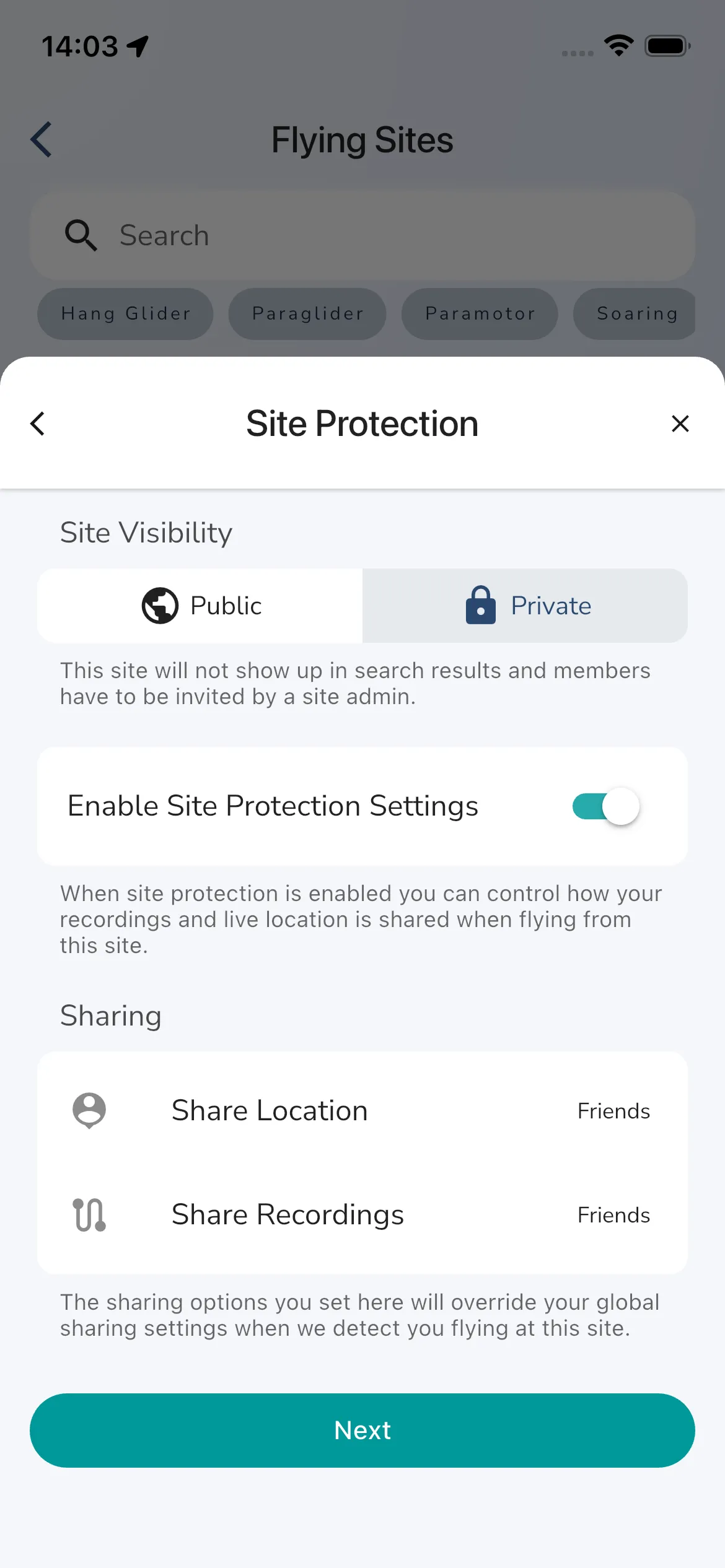This screenshot has width=725, height=1568.
Task: Tap the back arrow on Flying Sites header
Action: point(40,139)
